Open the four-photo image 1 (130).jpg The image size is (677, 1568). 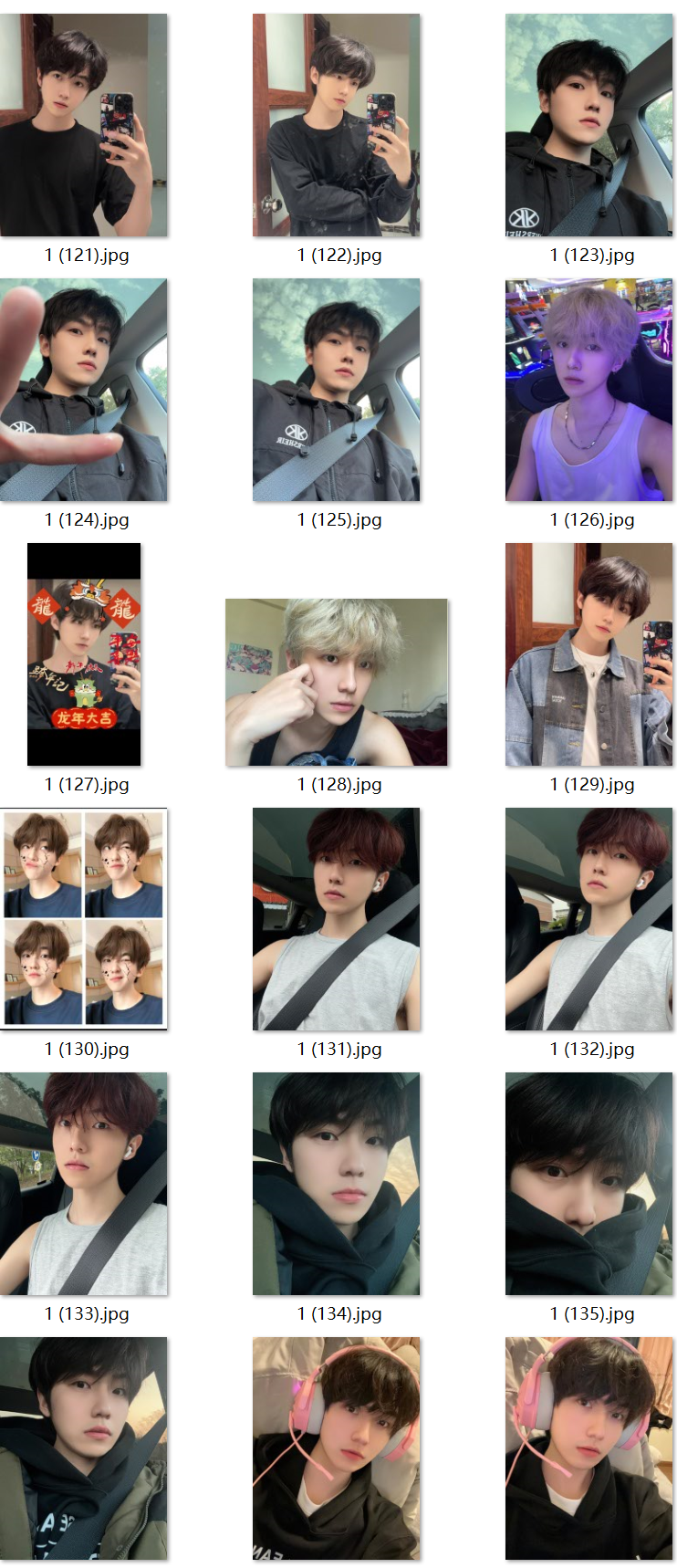(84, 919)
